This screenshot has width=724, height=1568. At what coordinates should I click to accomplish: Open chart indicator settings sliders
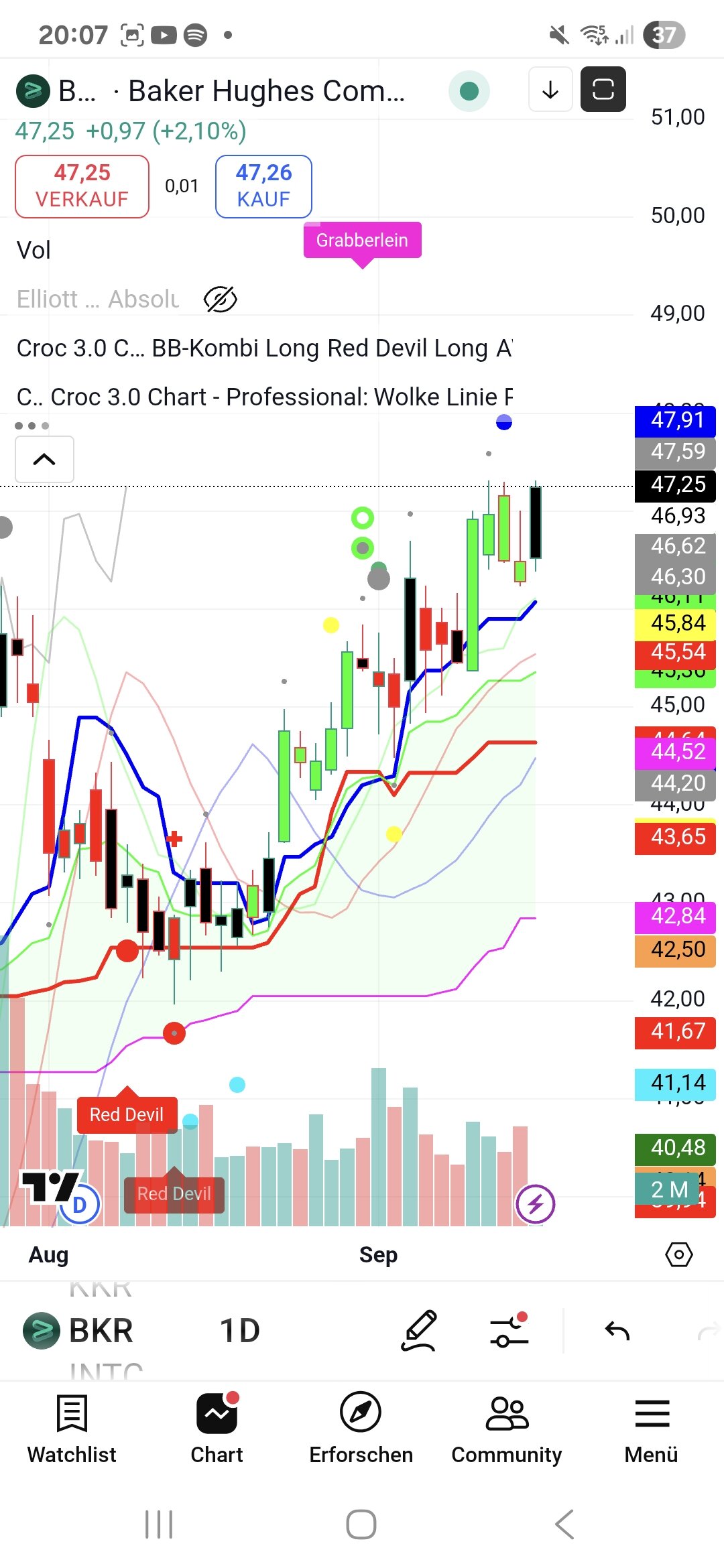(509, 1331)
